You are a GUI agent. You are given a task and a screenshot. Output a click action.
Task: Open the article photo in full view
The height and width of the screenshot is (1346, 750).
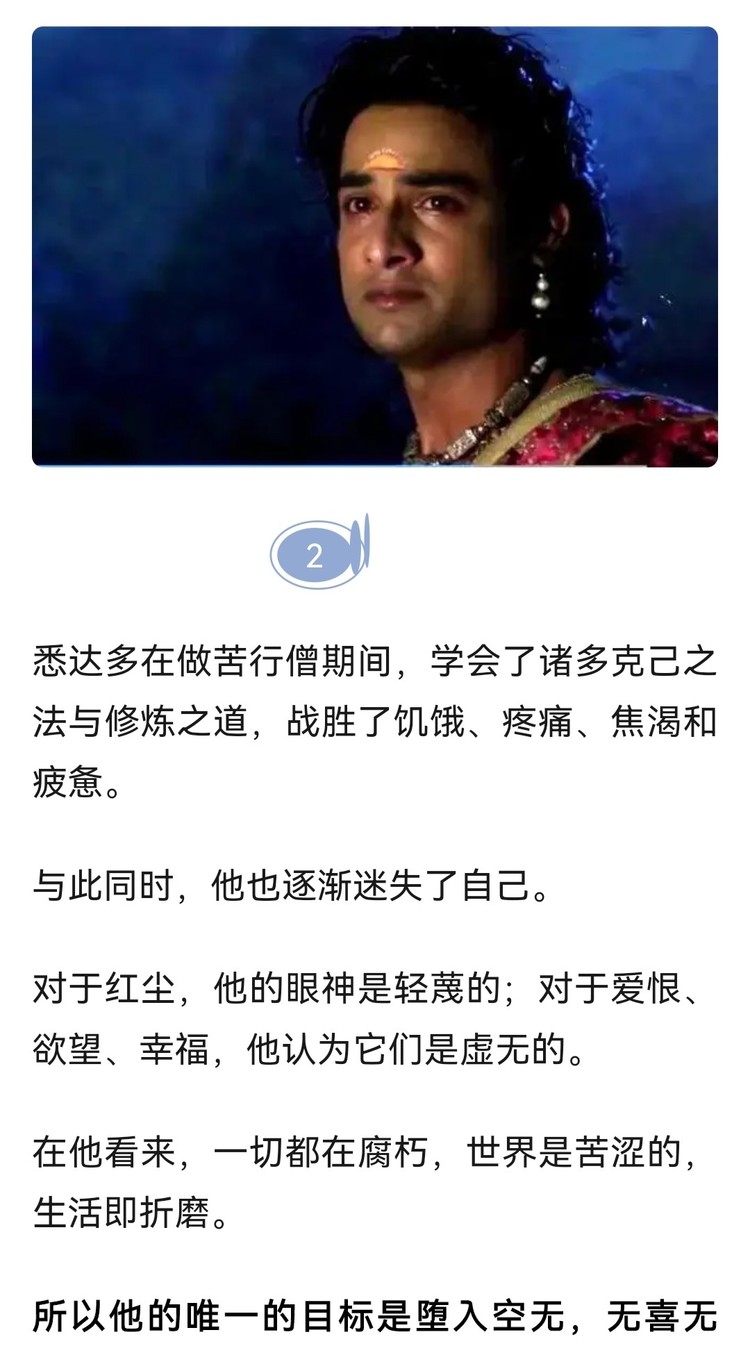coord(374,246)
